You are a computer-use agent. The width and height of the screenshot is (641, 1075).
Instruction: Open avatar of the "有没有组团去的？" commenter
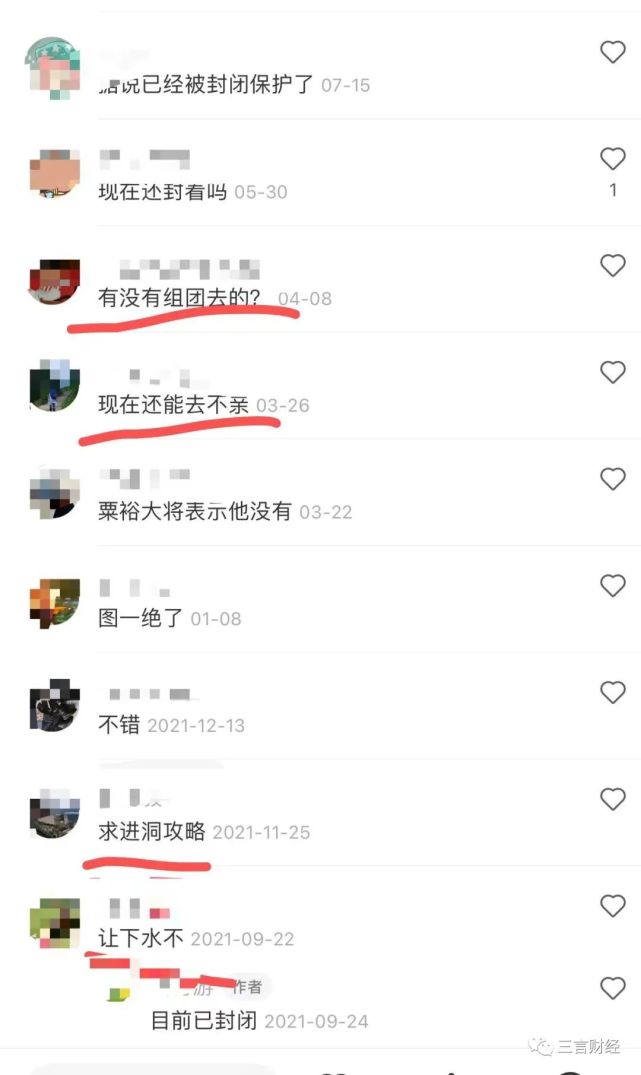(x=54, y=282)
